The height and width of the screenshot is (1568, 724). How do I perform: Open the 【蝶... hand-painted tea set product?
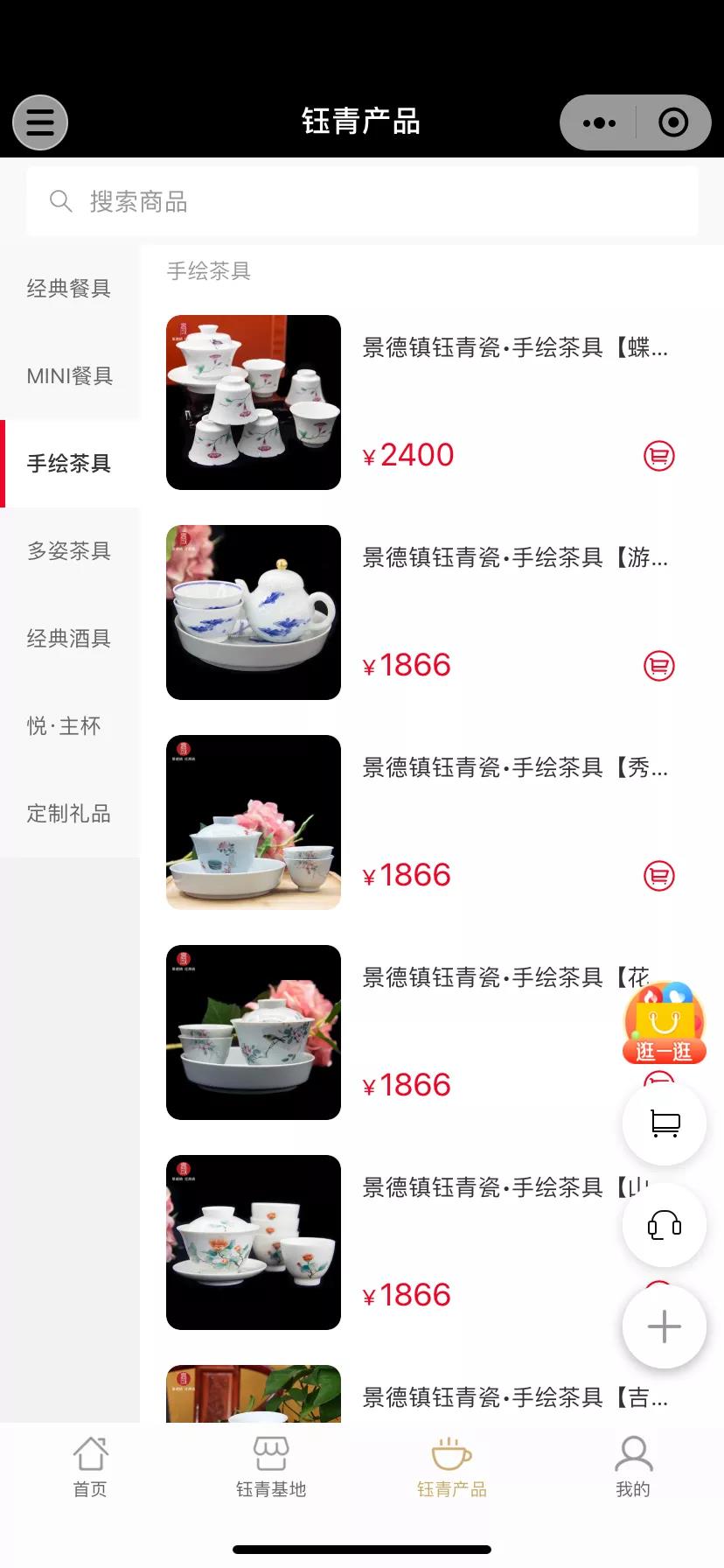514,348
